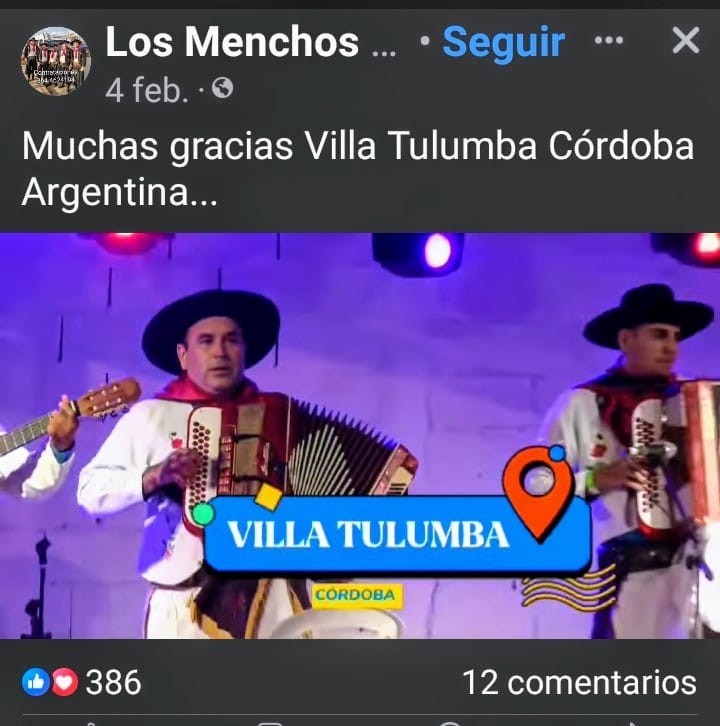The height and width of the screenshot is (726, 720).
Task: Close this post view
Action: (x=685, y=41)
